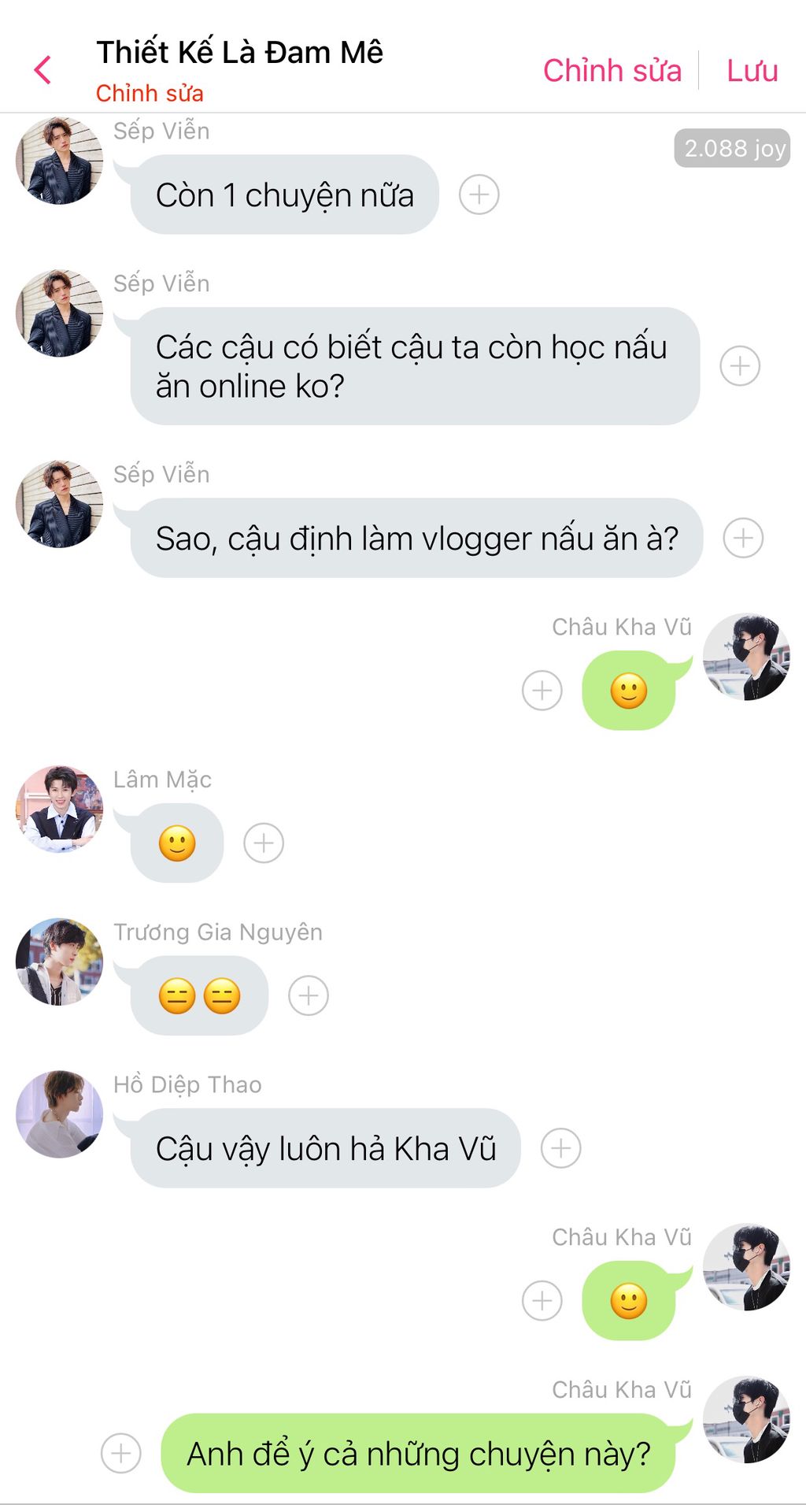Open Lâm Mặc's avatar

[x=59, y=809]
